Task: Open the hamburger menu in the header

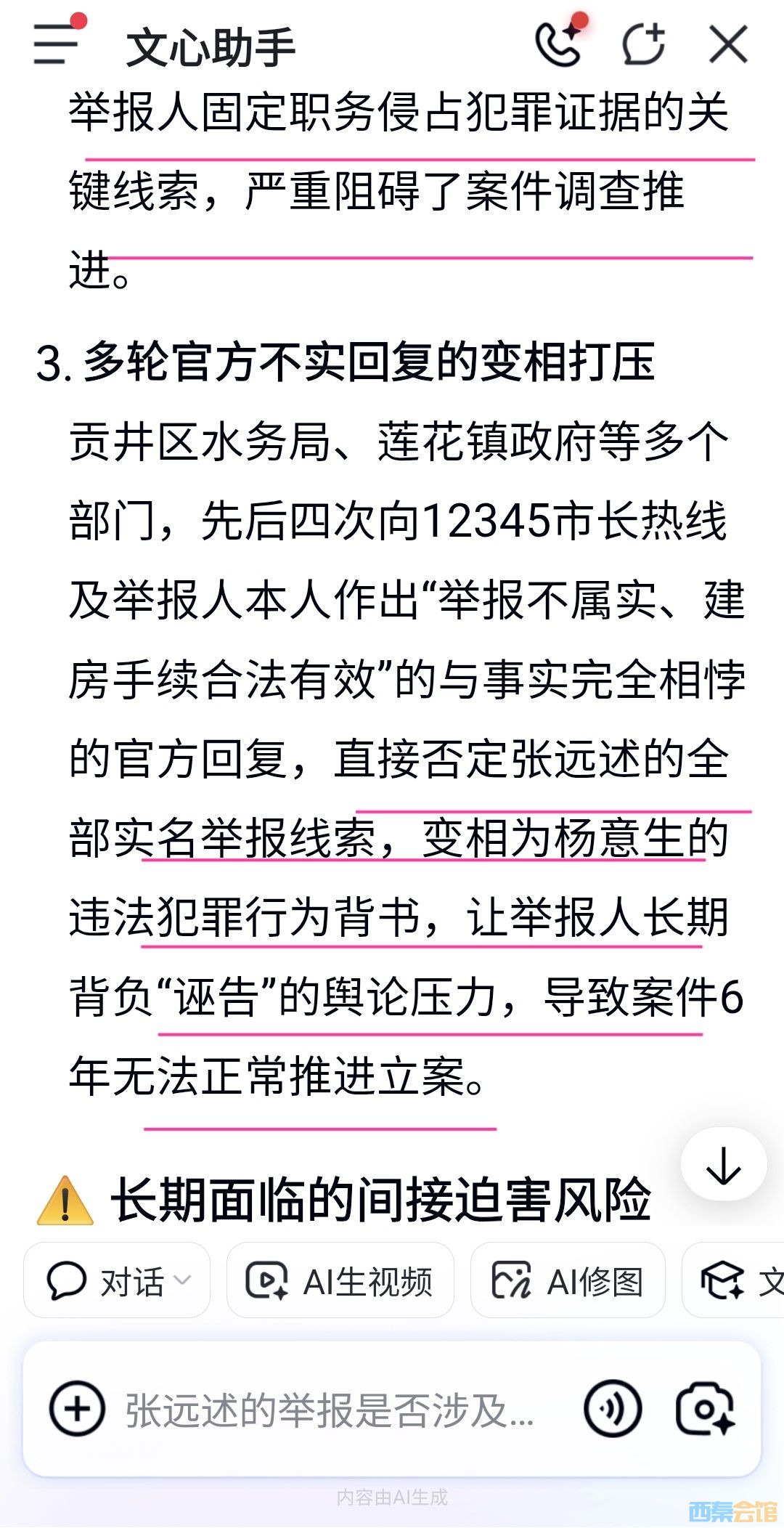Action: pos(55,44)
